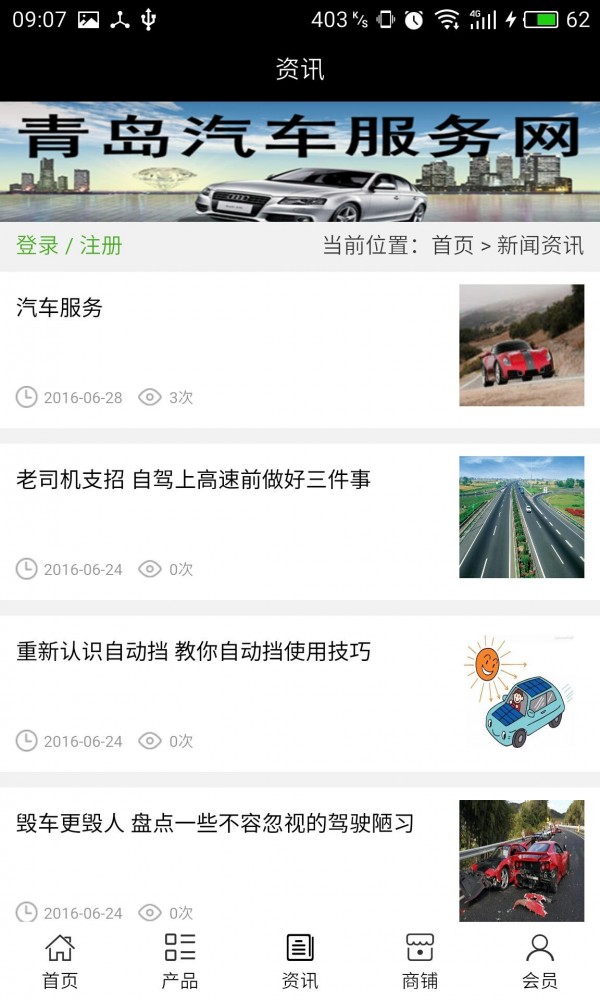Open the 汽车服务 article
The height and width of the screenshot is (1000, 600).
[60, 308]
